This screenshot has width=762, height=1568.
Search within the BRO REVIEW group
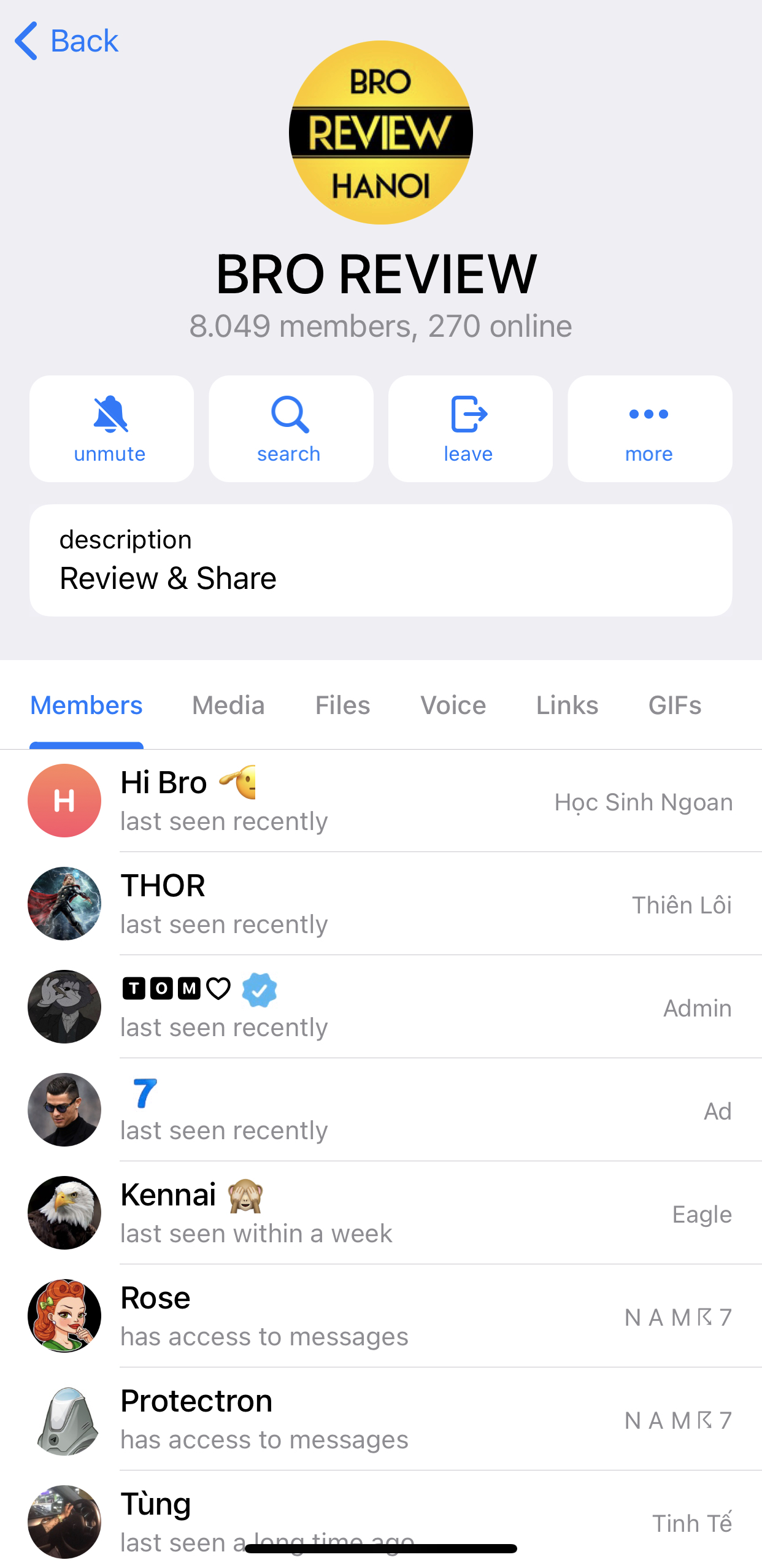pos(291,429)
